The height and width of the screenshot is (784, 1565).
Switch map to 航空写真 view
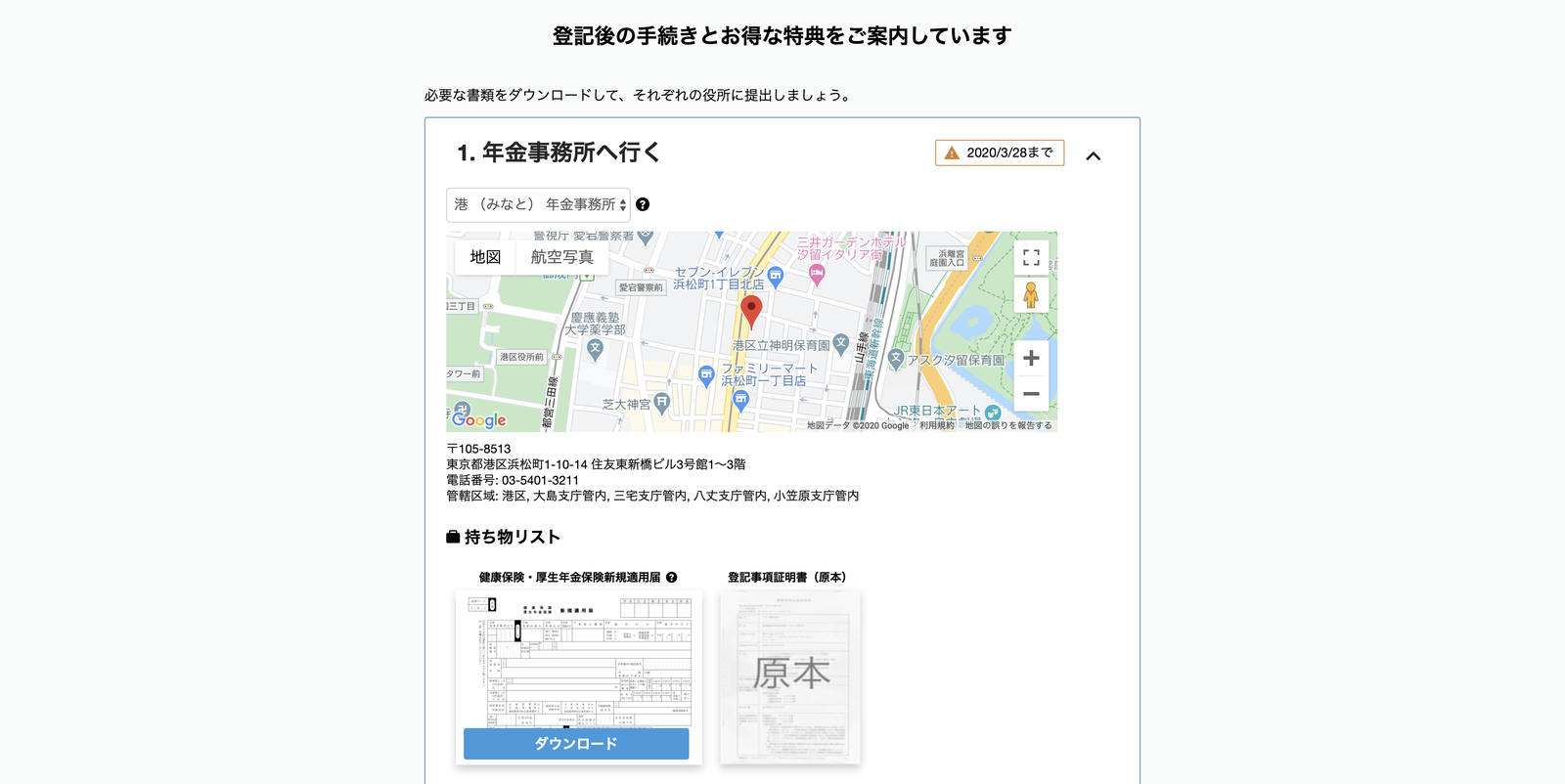pyautogui.click(x=562, y=257)
